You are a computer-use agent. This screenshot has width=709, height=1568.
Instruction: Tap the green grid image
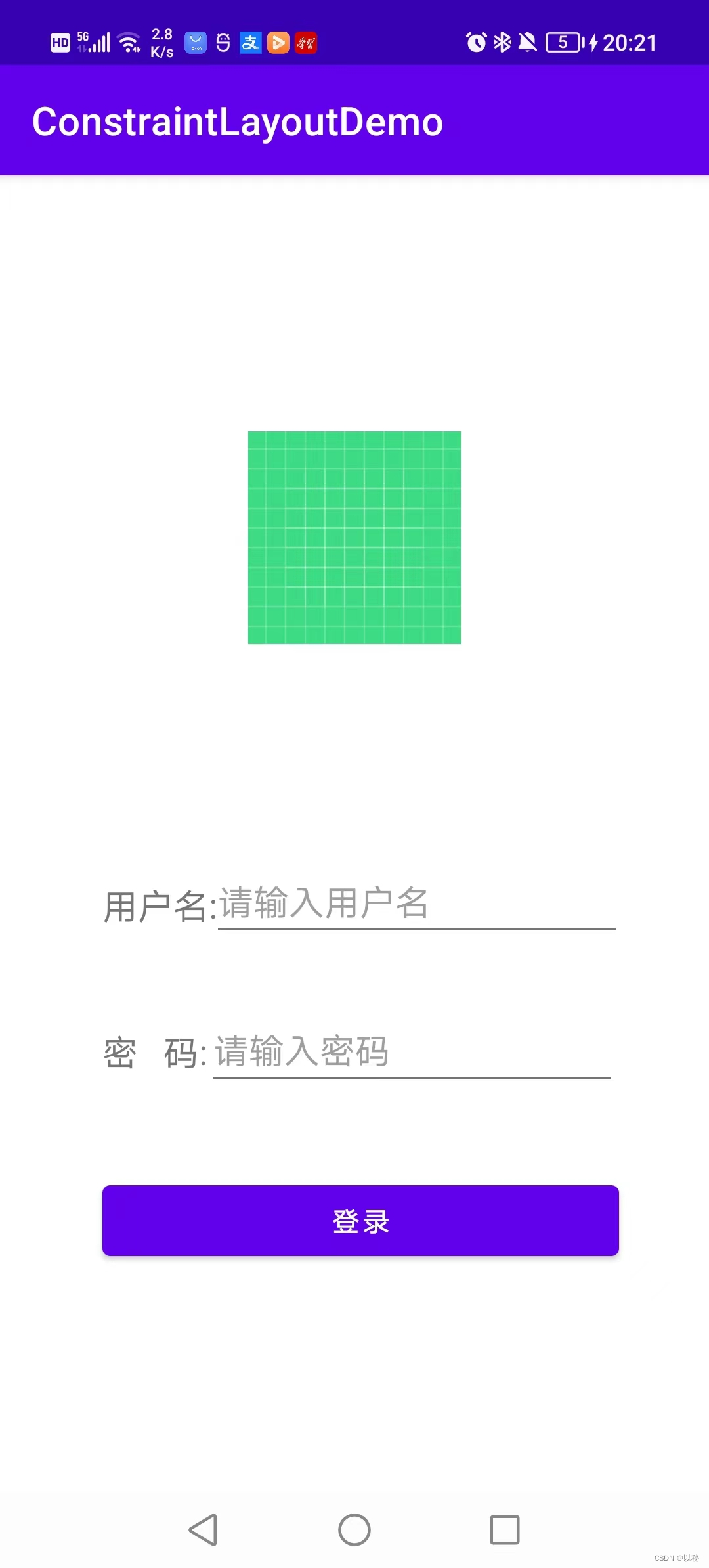pos(354,537)
